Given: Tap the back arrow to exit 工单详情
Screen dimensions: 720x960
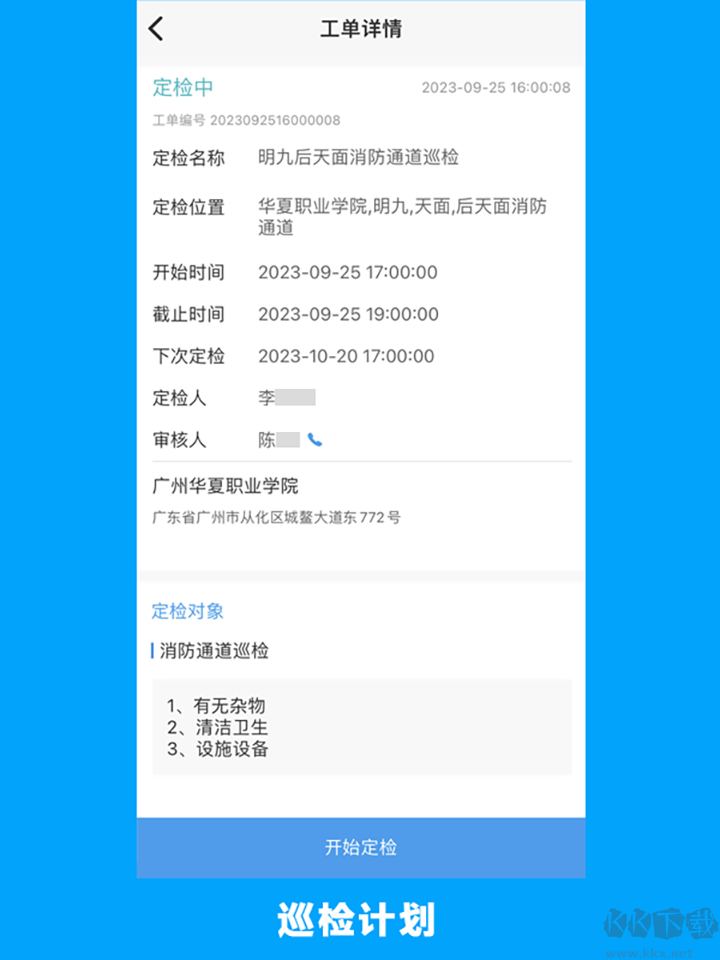Looking at the screenshot, I should coord(156,30).
